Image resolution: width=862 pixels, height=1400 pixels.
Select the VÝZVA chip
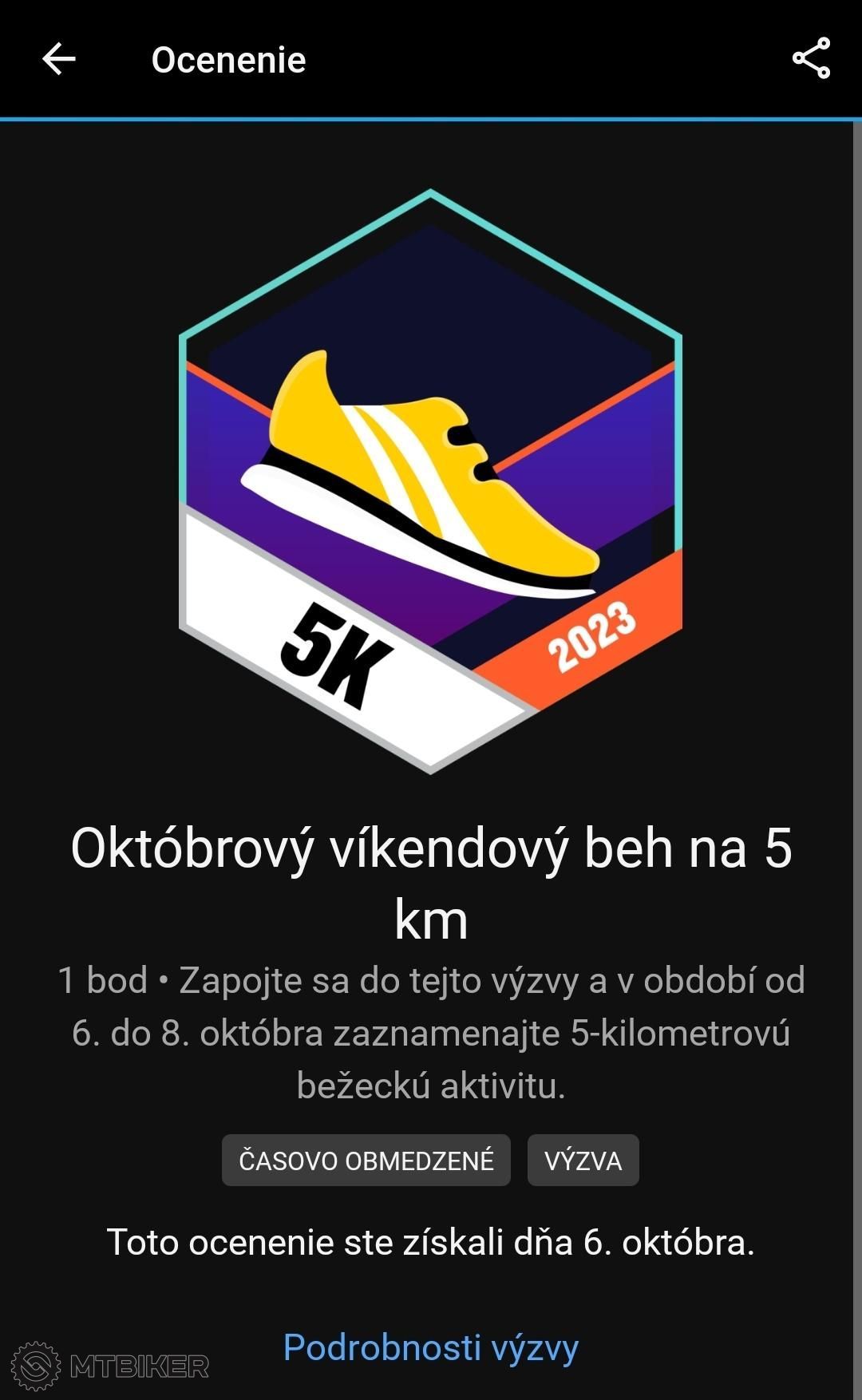click(583, 1160)
